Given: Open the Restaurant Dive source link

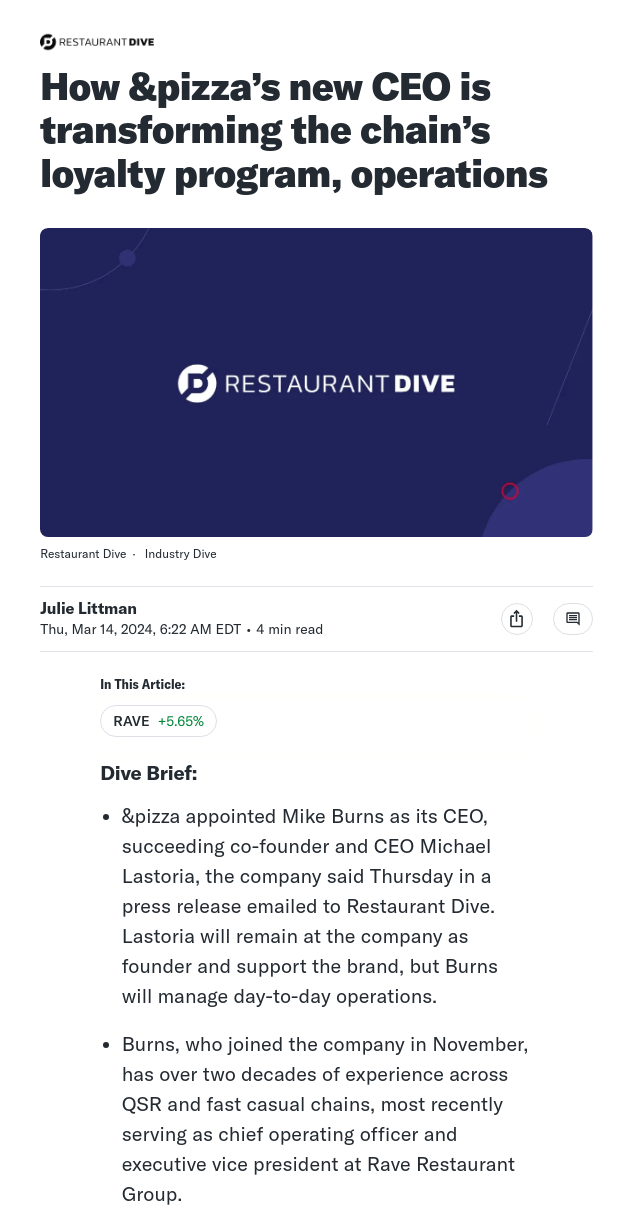Looking at the screenshot, I should [x=83, y=554].
